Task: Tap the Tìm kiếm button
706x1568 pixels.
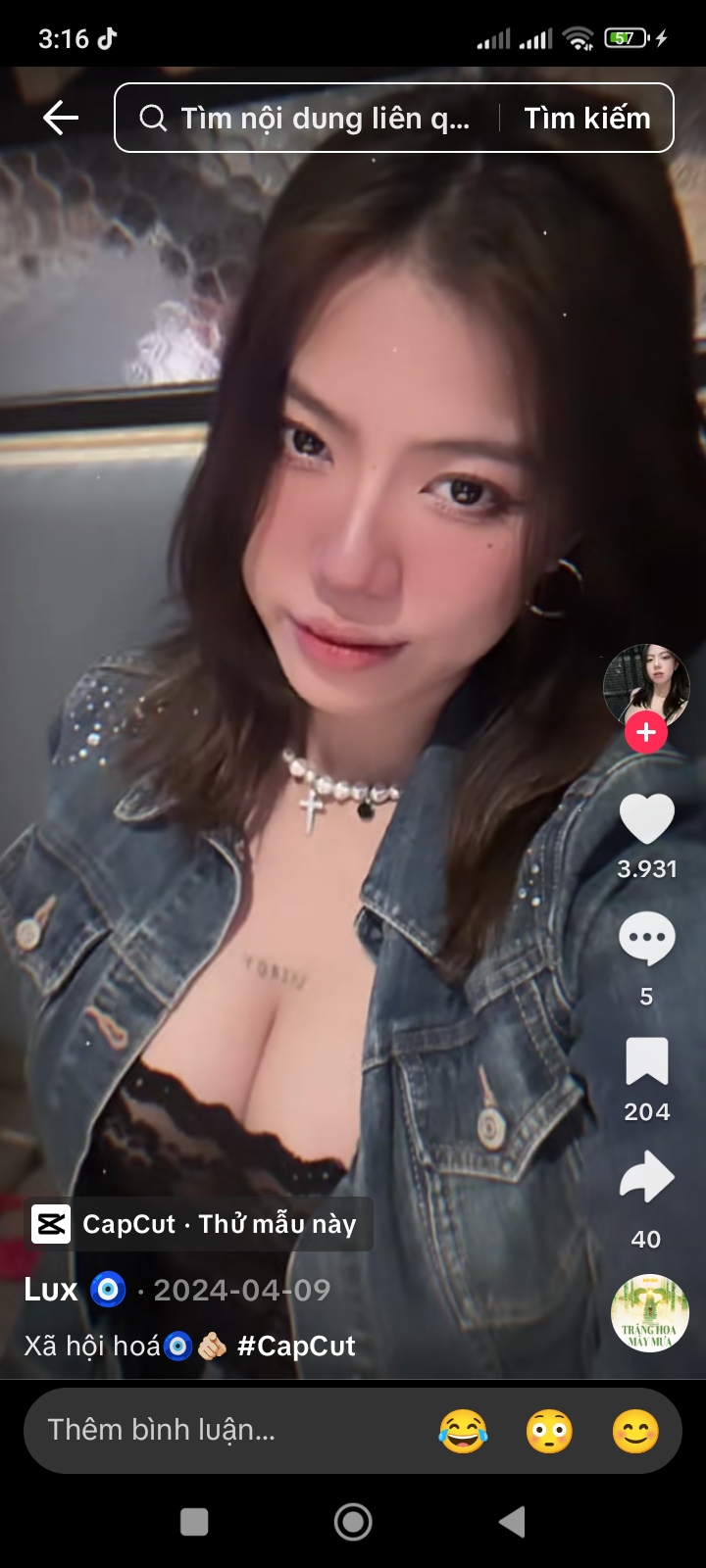Action: (x=586, y=119)
